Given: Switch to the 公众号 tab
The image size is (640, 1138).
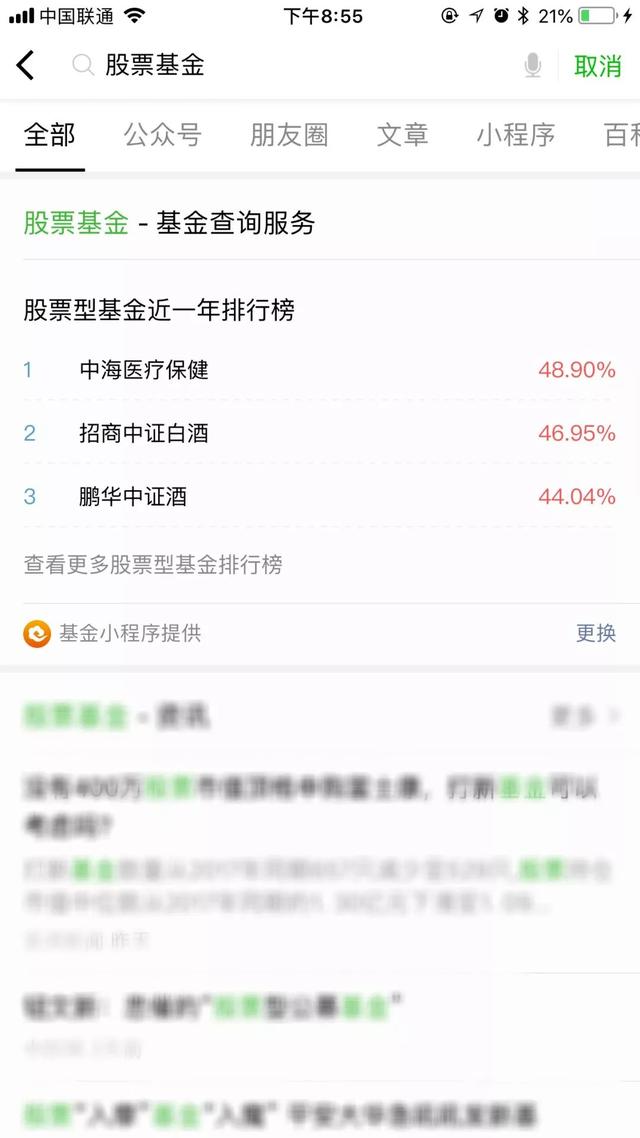Looking at the screenshot, I should click(162, 135).
